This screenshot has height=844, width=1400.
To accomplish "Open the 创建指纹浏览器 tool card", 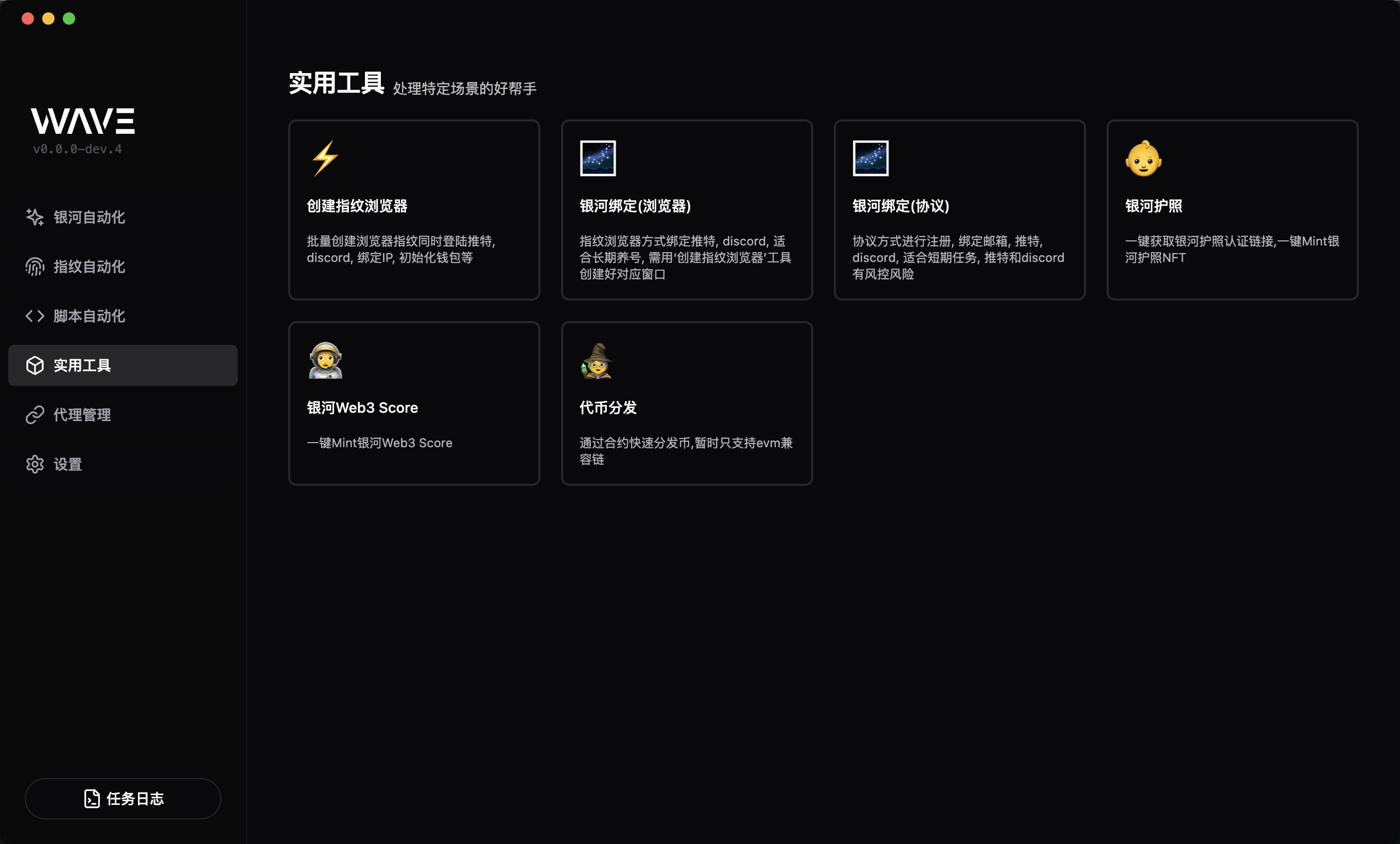I will point(414,209).
